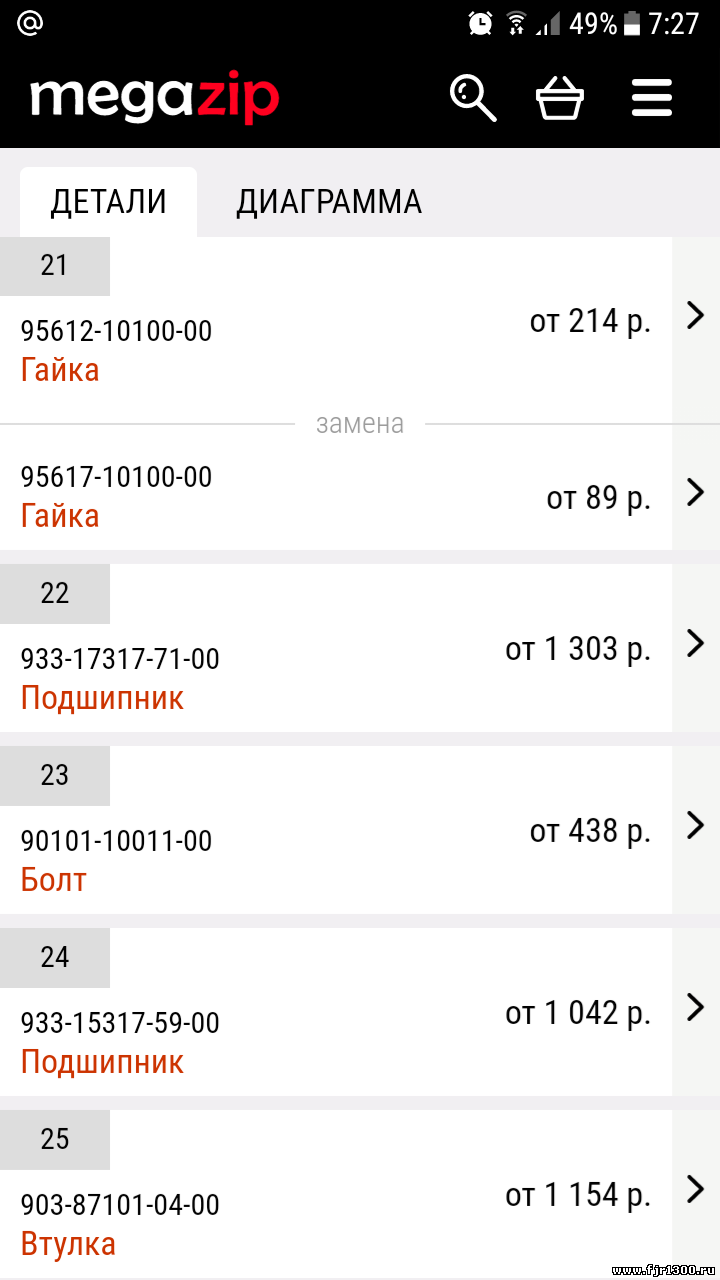Open the shopping basket
Screen dimensions: 720x1280
pyautogui.click(x=560, y=98)
